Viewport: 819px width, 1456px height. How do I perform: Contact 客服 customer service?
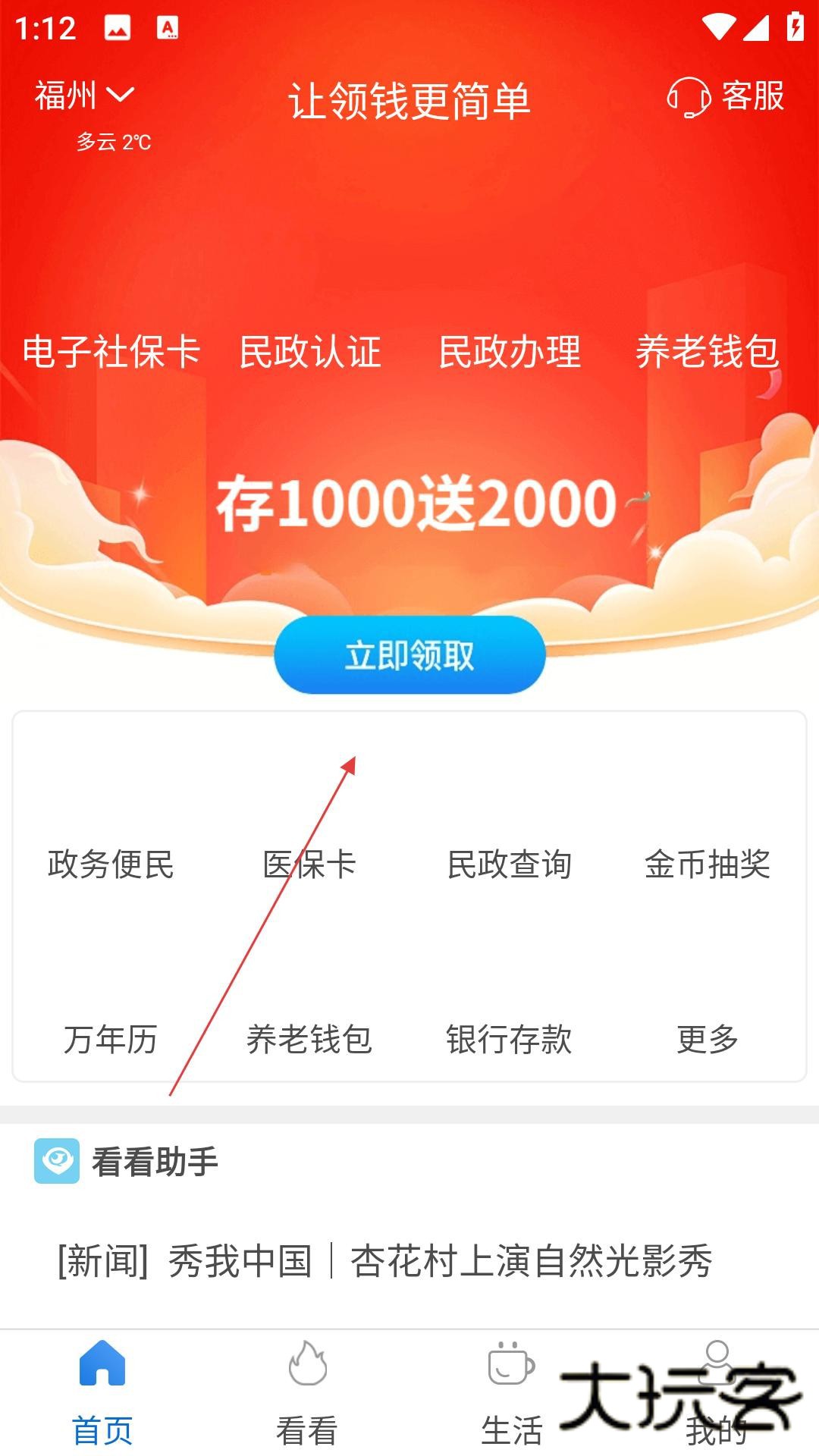tap(726, 97)
